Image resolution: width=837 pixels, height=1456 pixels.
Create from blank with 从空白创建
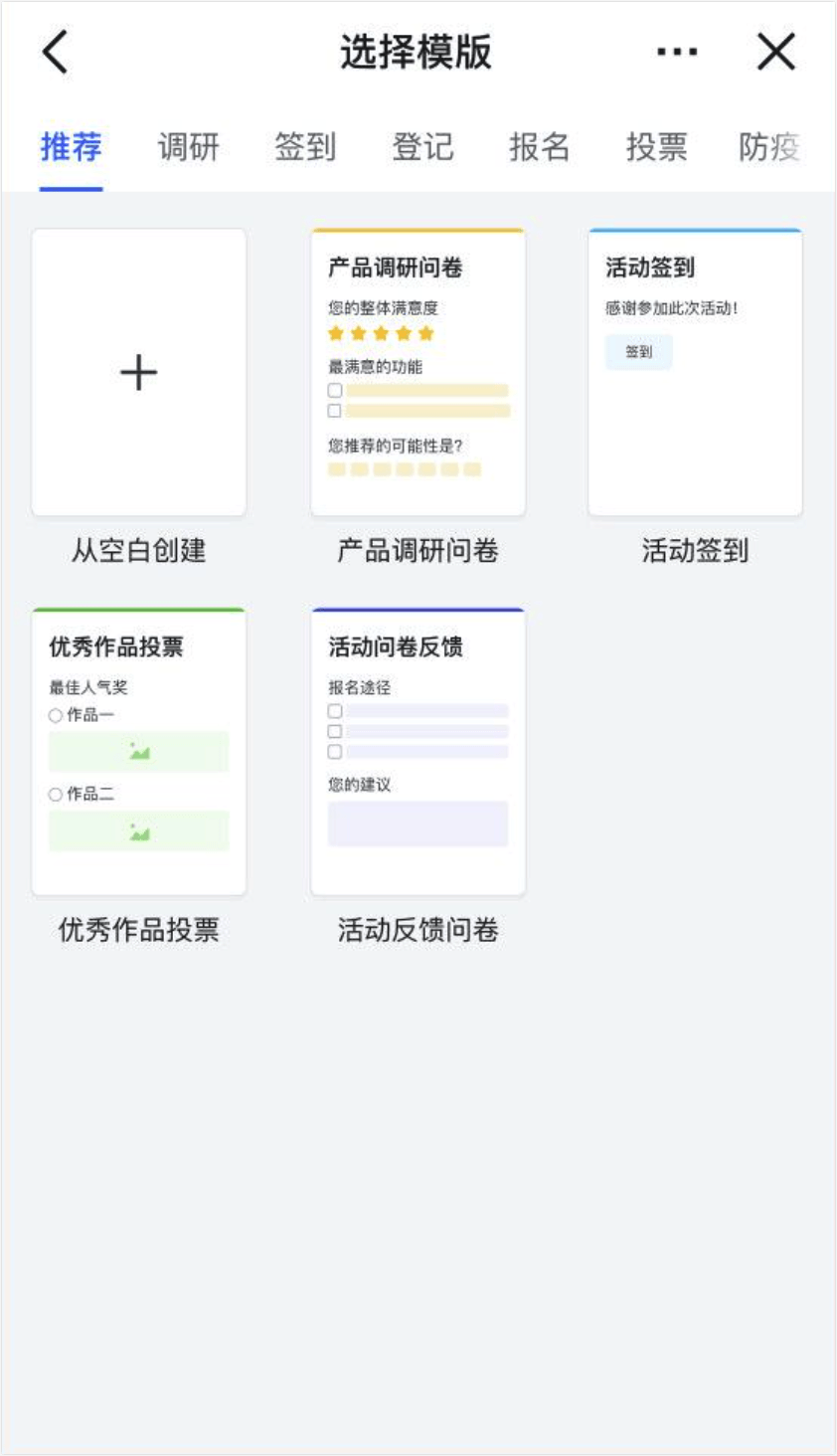(139, 373)
